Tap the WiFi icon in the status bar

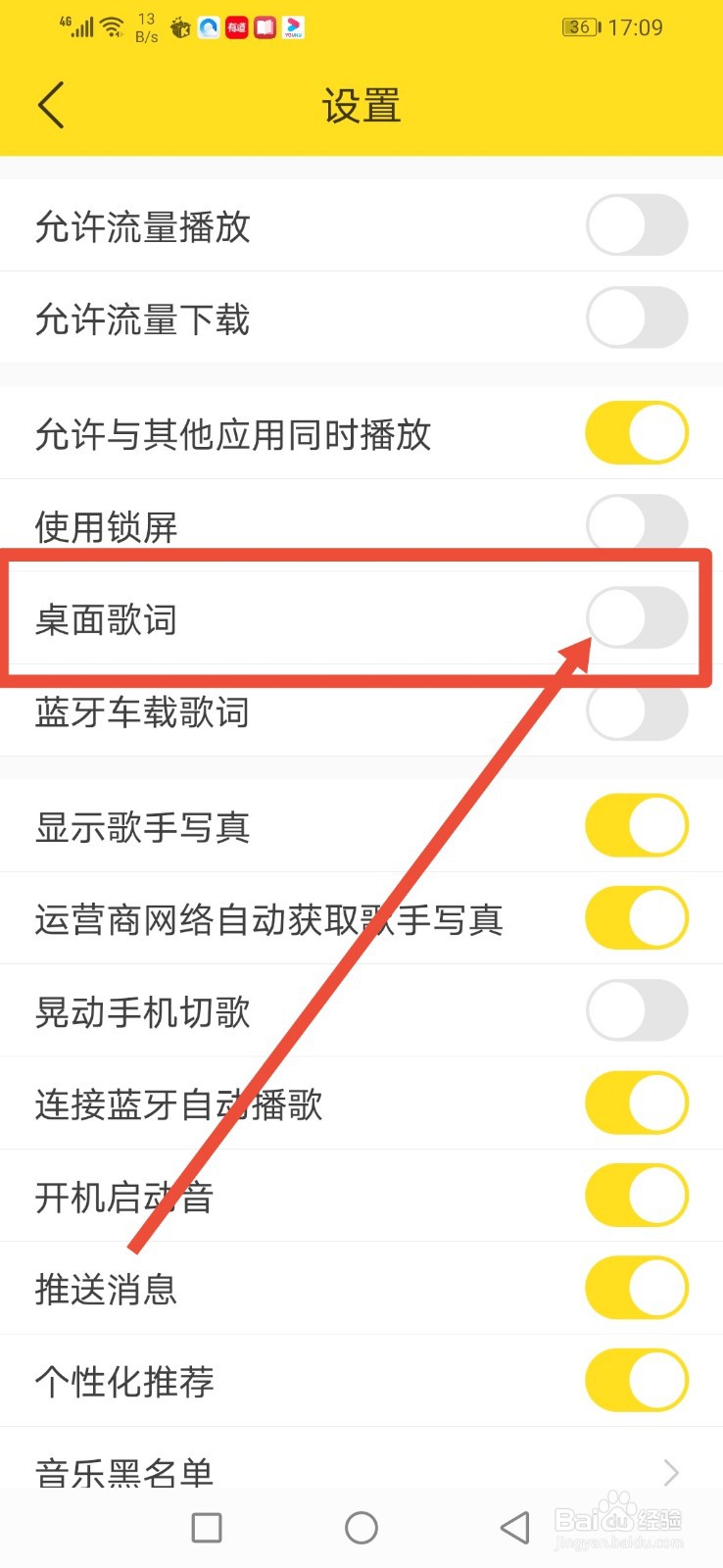pos(111,26)
